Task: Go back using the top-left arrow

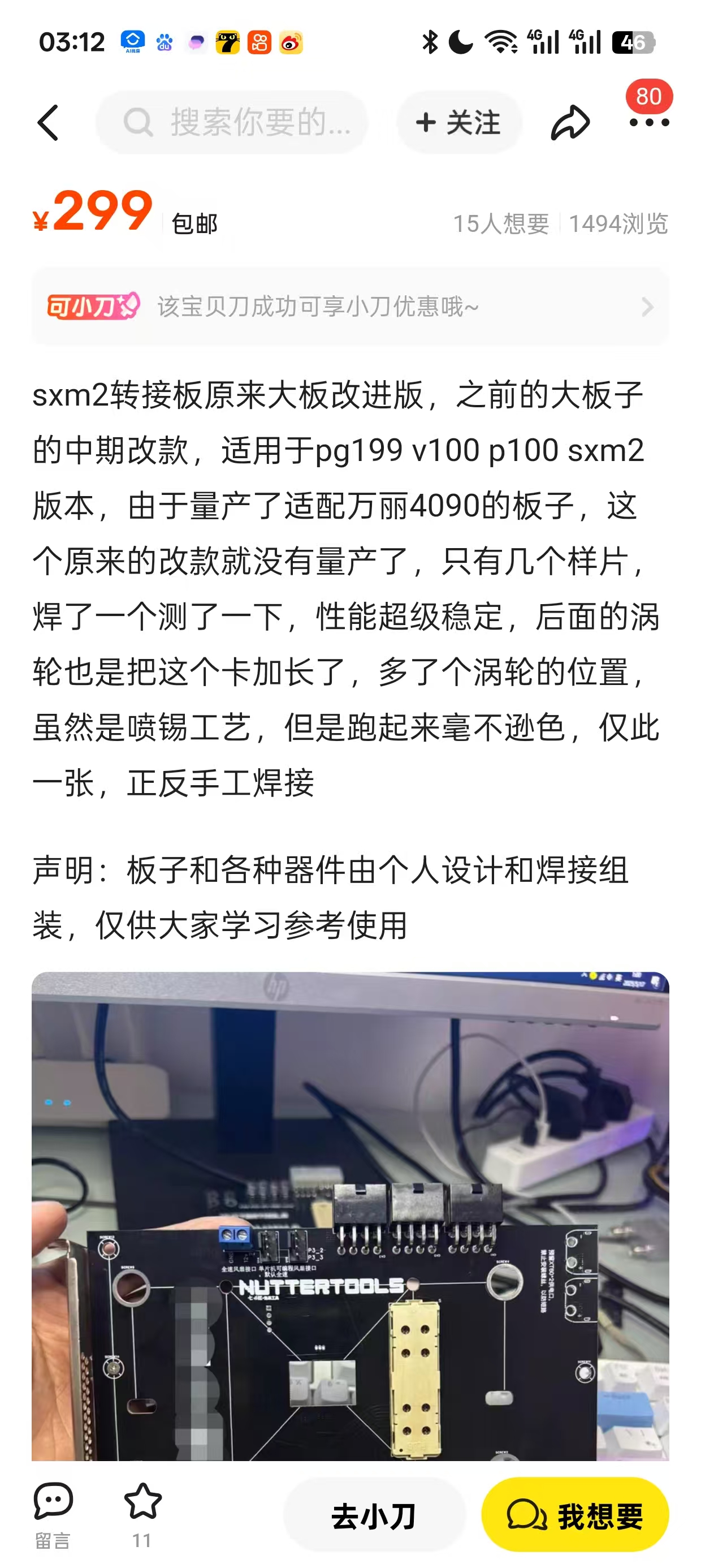Action: (x=48, y=122)
